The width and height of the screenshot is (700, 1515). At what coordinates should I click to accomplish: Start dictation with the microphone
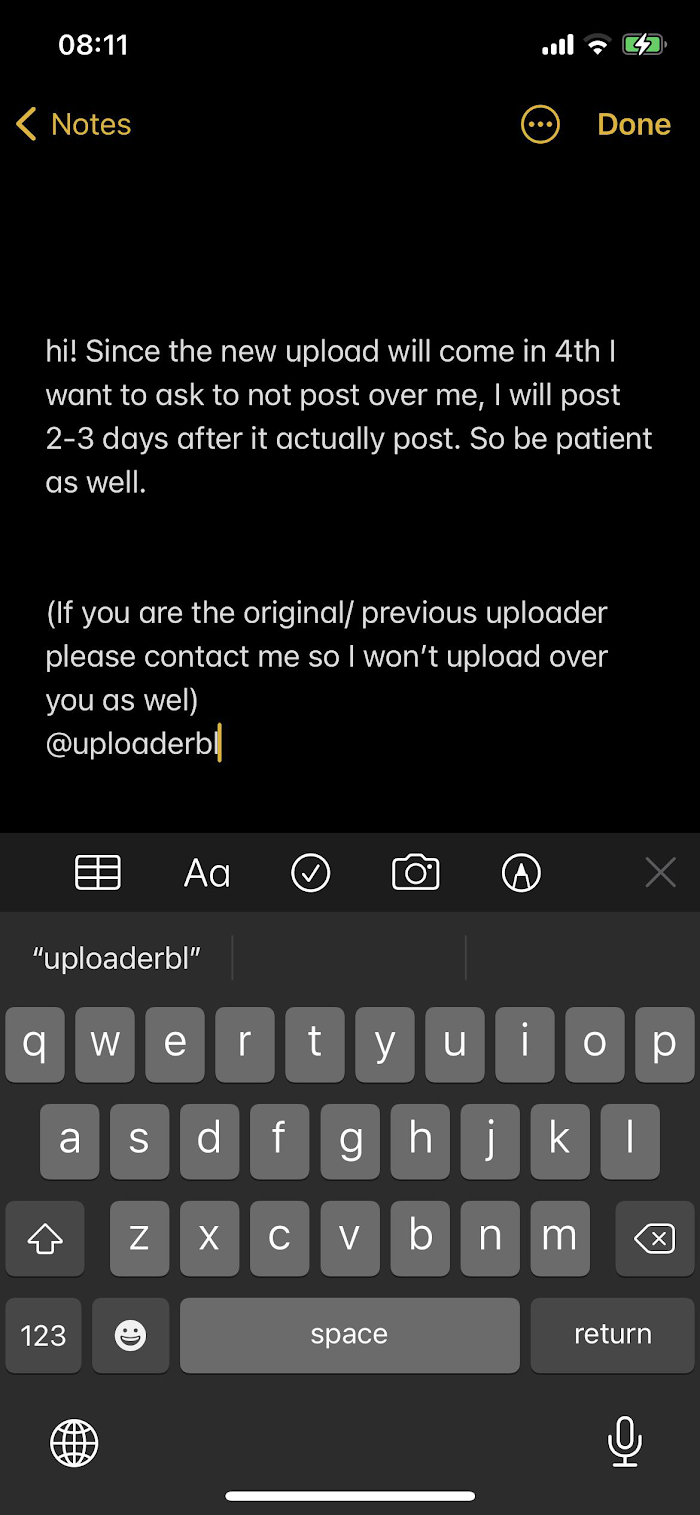624,1441
